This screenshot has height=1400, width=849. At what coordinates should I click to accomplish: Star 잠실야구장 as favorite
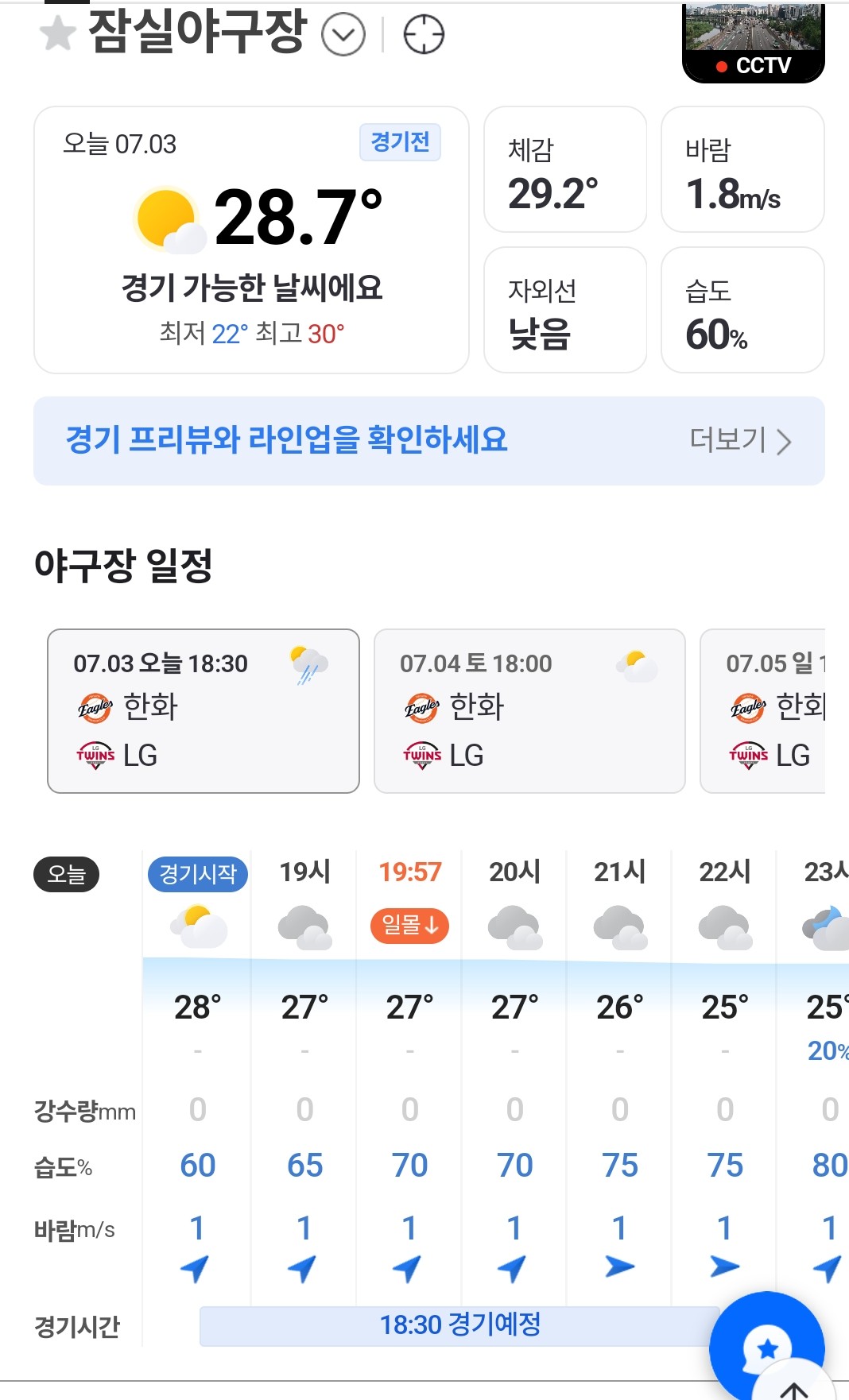click(x=58, y=33)
